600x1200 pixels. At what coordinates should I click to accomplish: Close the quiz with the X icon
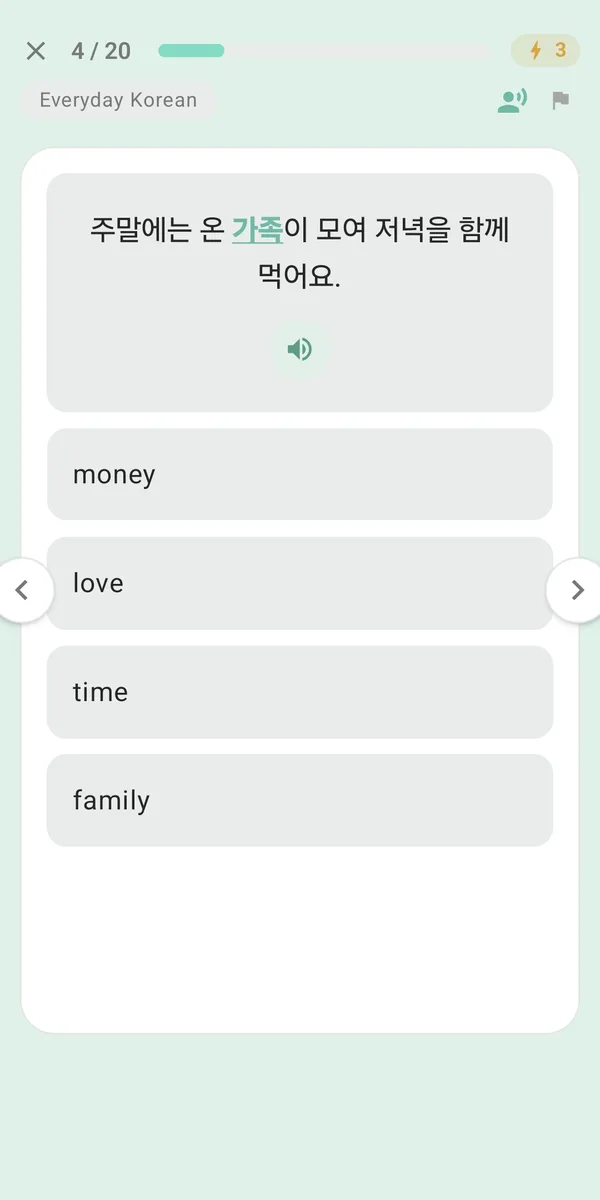pos(36,51)
